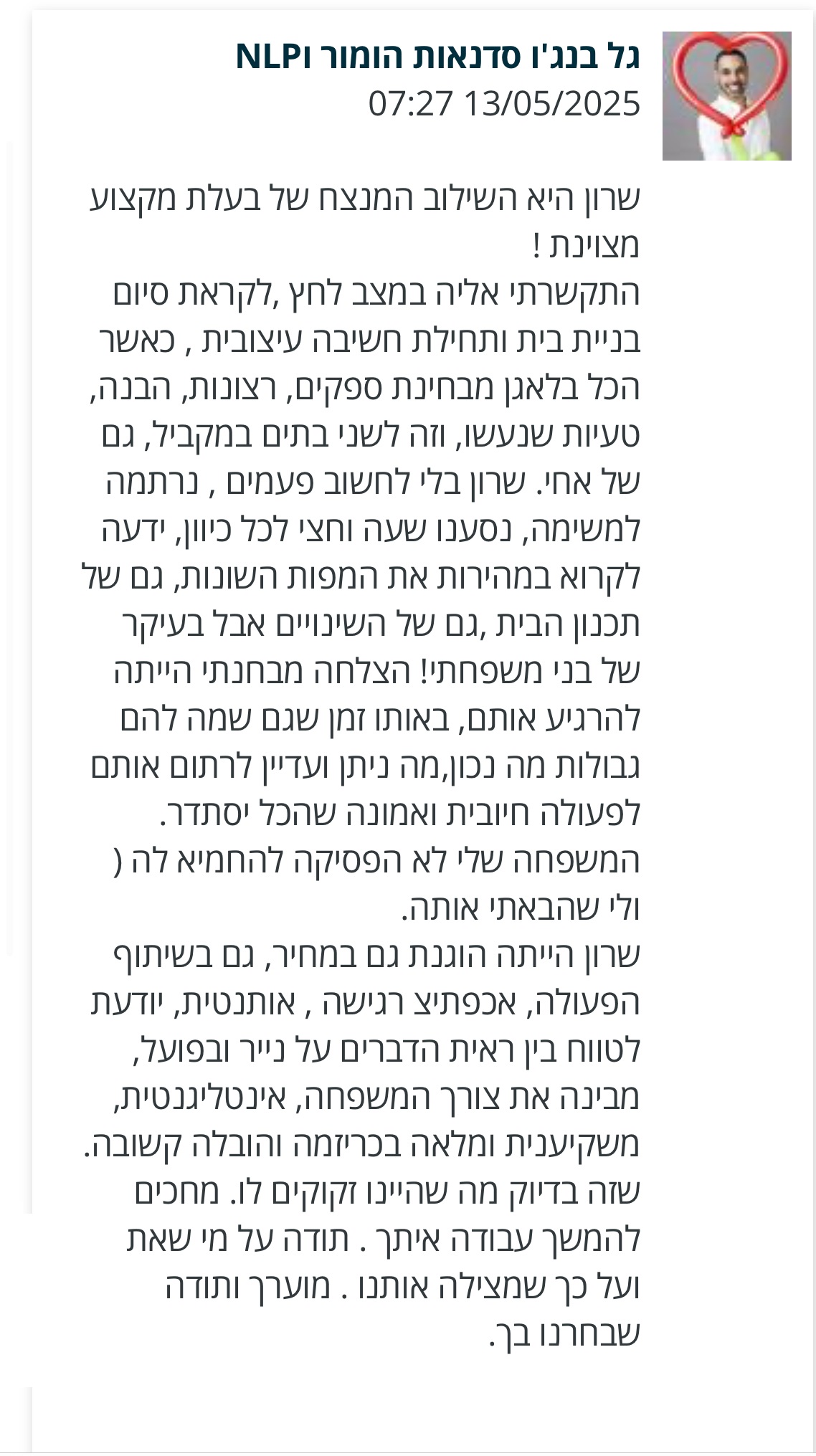Open the reviewer's profile picture
Screen dimensions: 816x1456
coord(726,95)
